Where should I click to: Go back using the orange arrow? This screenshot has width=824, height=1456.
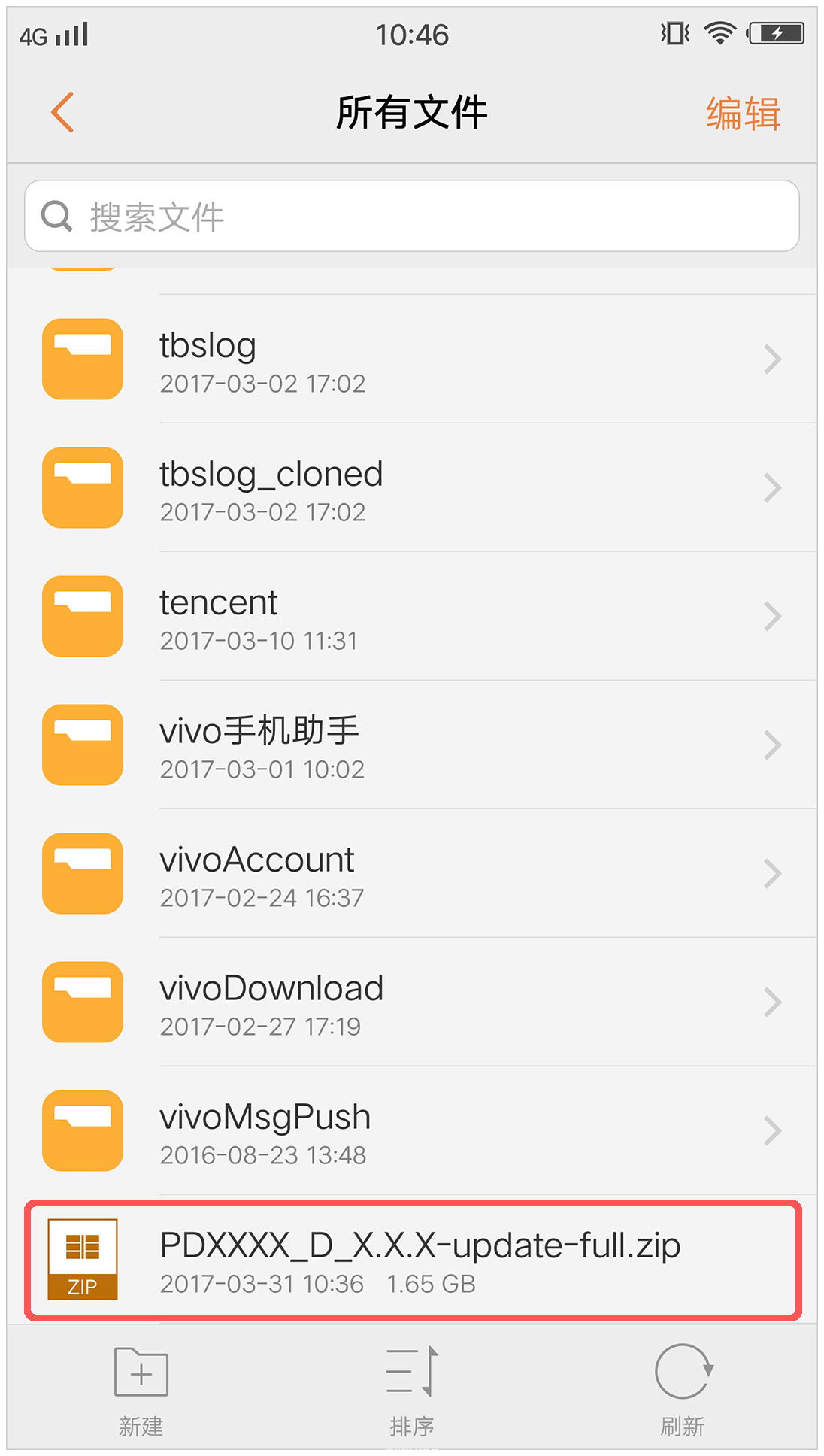pos(62,112)
